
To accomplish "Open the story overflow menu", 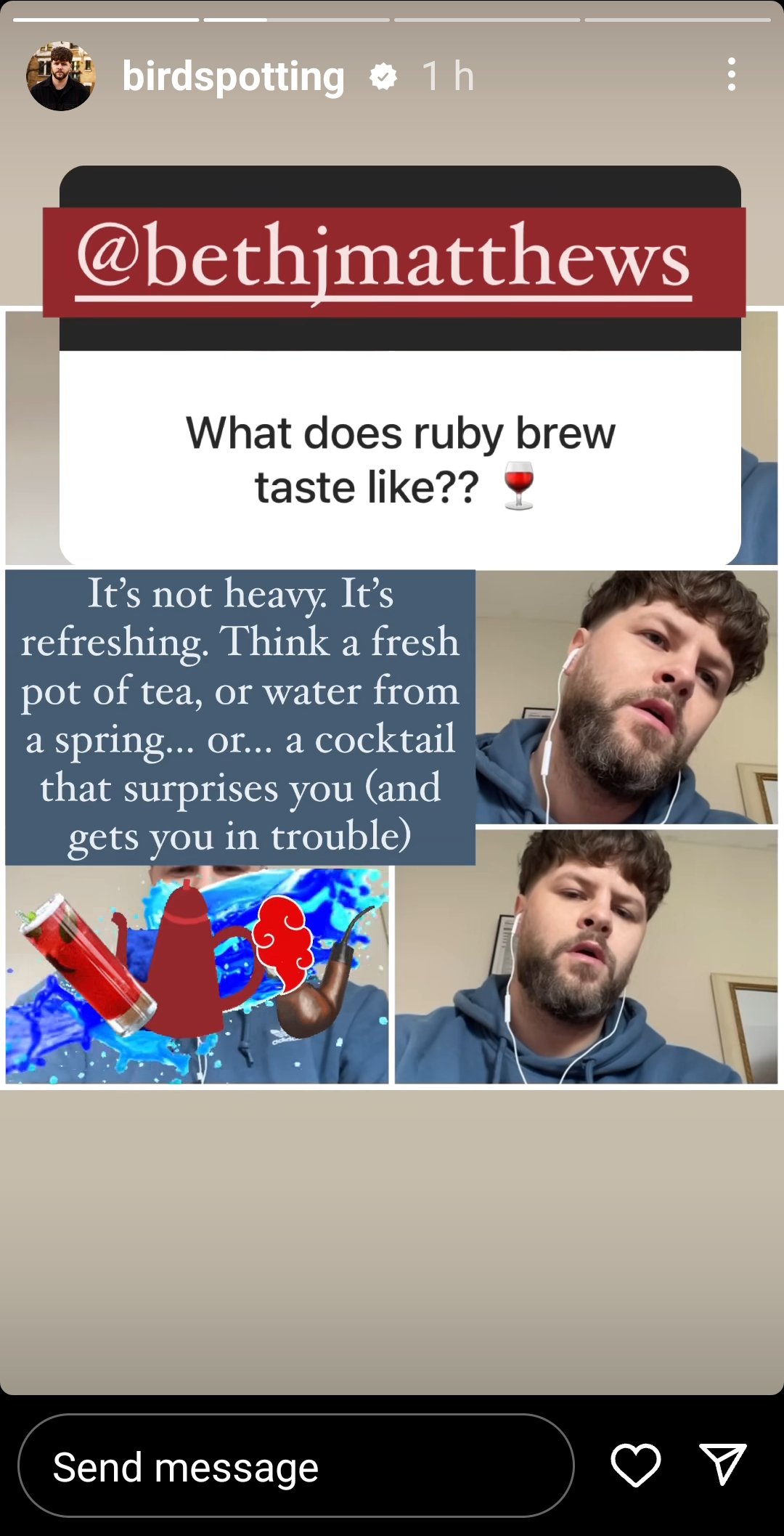I will pos(731,75).
